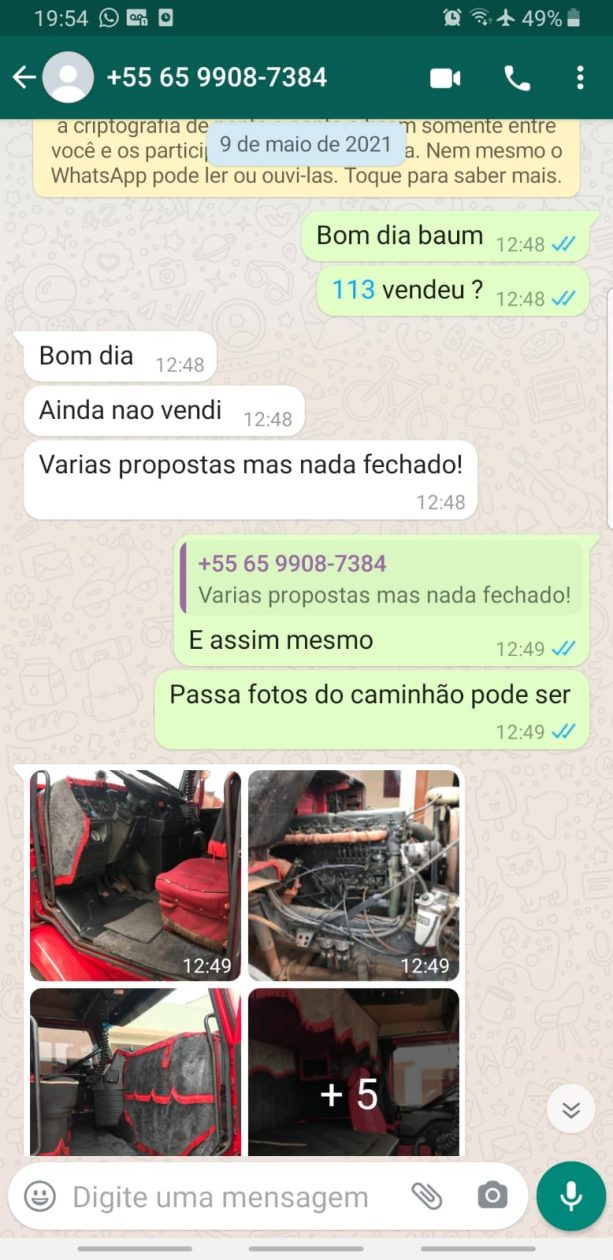Open the truck engine photo
Image resolution: width=613 pixels, height=1260 pixels.
[353, 874]
